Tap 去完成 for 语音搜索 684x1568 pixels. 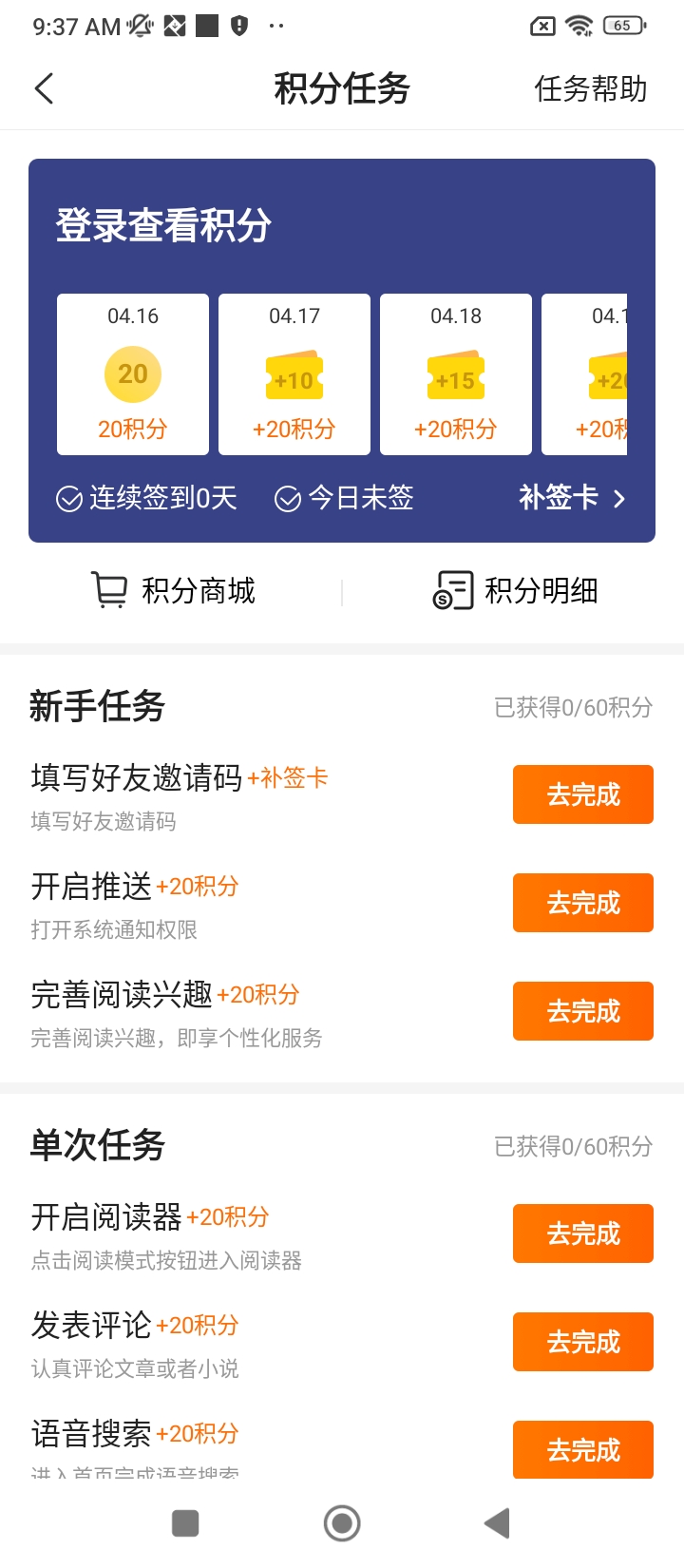[x=582, y=1449]
